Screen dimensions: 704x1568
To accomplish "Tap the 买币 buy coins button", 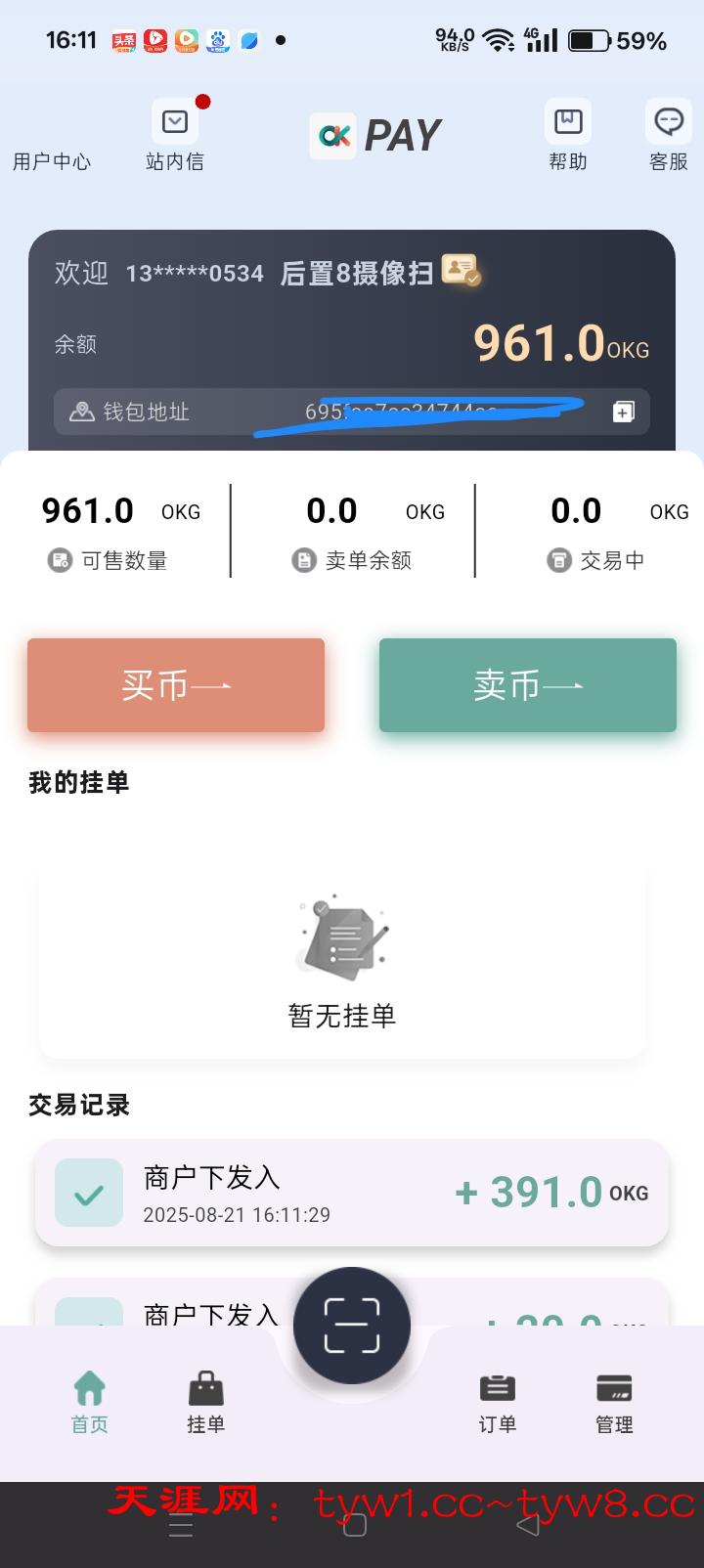I will click(x=176, y=685).
